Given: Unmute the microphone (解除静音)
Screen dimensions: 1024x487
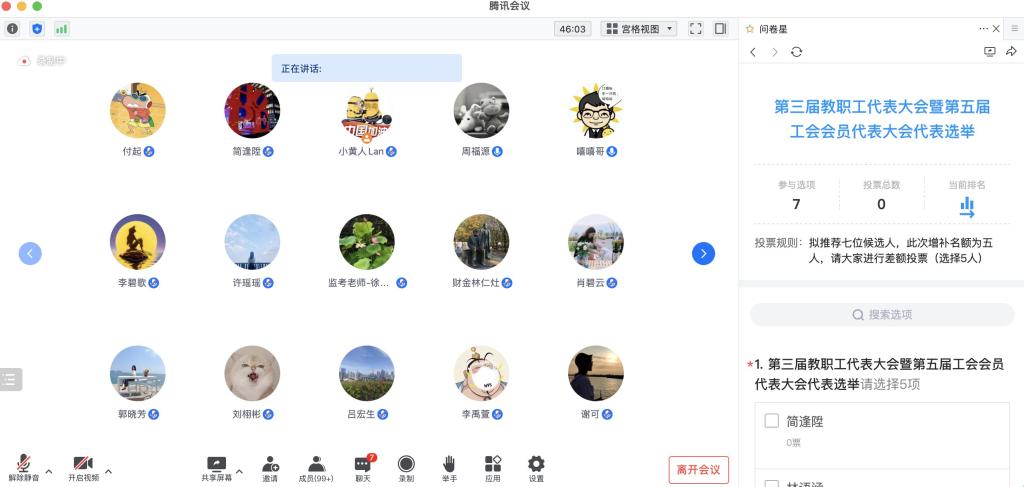Looking at the screenshot, I should tap(23, 466).
